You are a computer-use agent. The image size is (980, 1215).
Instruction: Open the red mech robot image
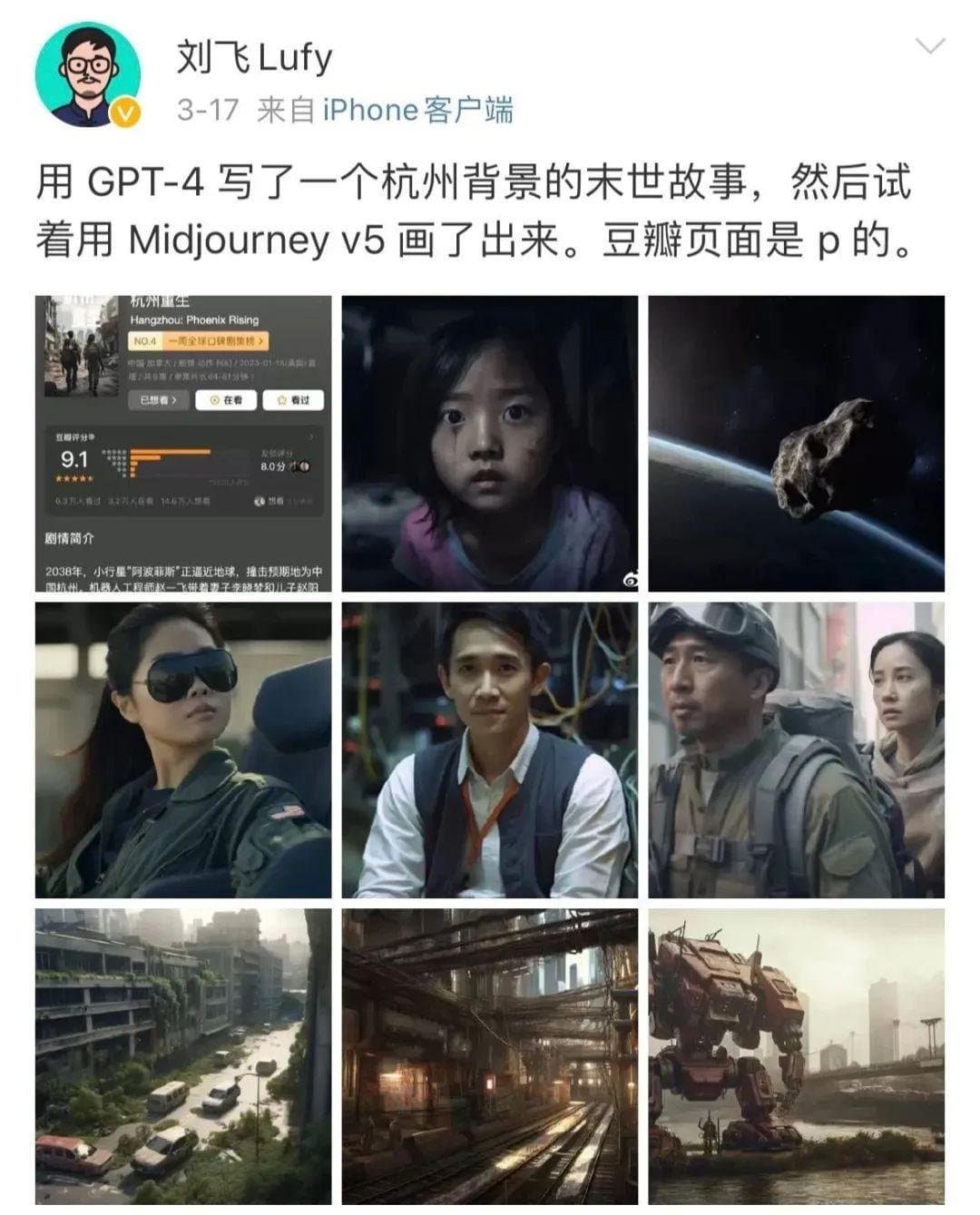[796, 1056]
